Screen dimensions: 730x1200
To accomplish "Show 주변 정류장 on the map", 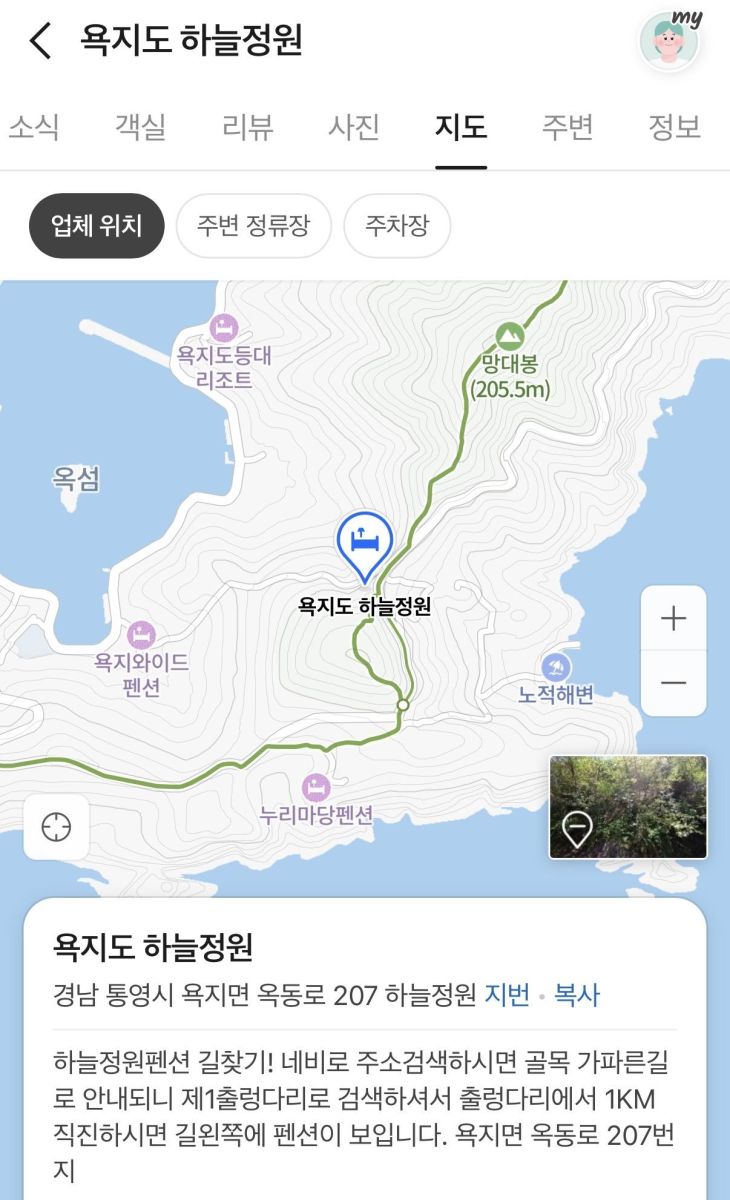I will [253, 225].
